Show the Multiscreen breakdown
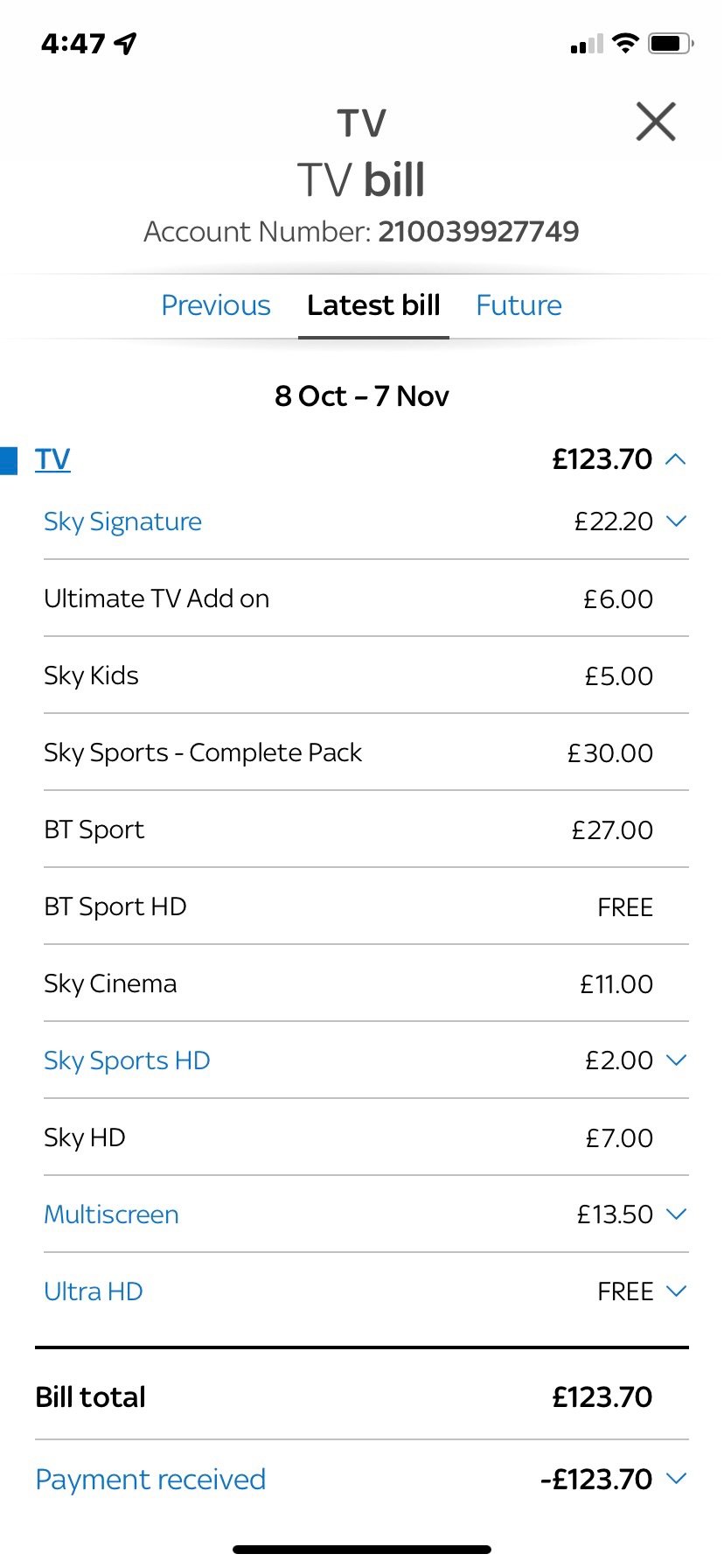 pos(365,1214)
